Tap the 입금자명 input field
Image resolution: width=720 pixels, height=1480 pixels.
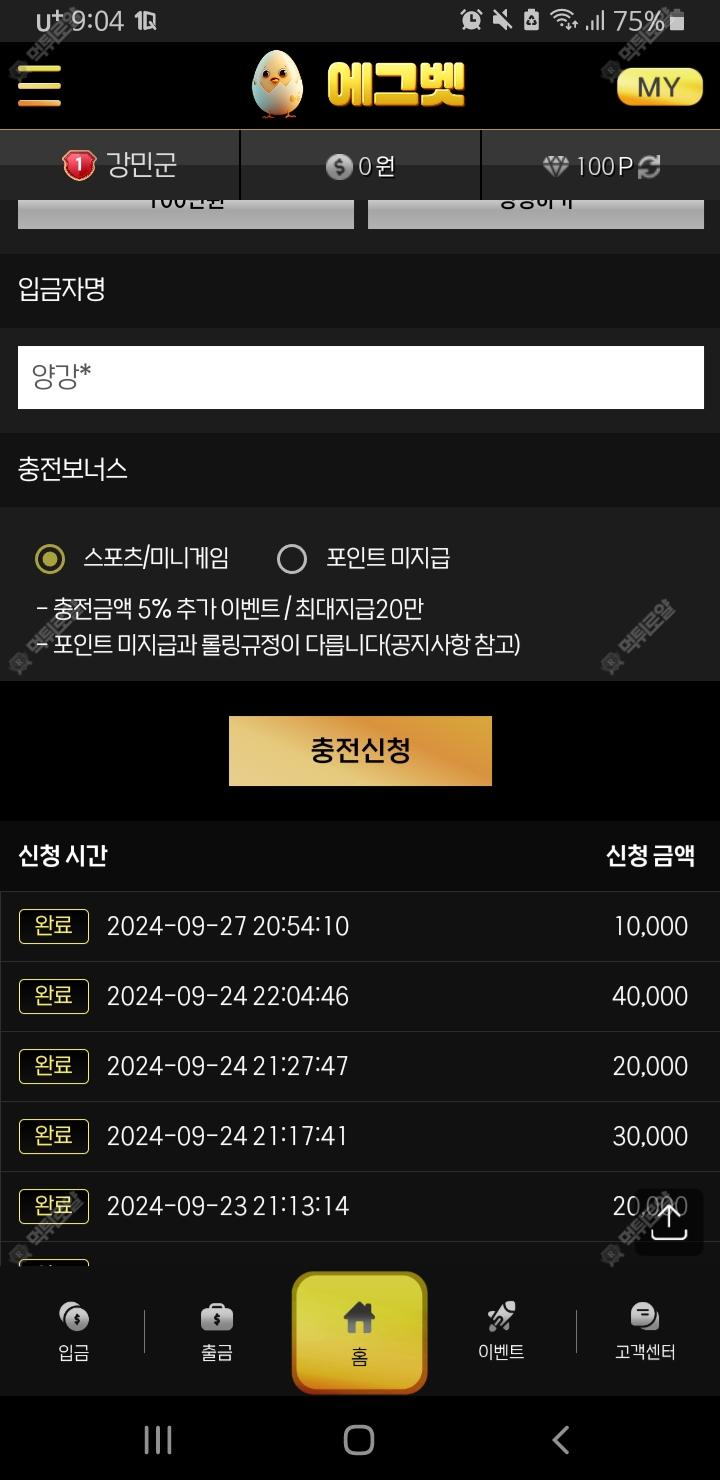[x=361, y=377]
